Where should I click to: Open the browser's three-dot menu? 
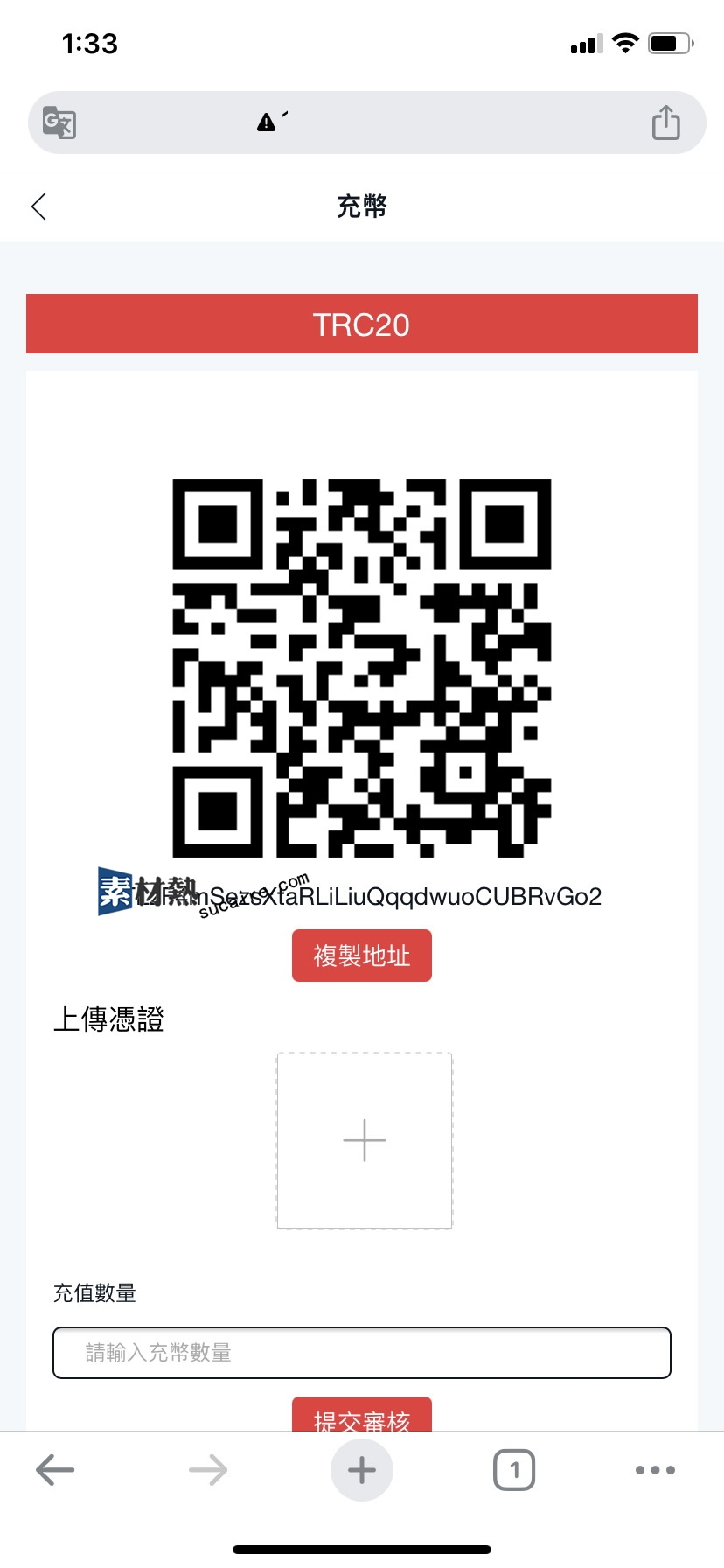655,1470
